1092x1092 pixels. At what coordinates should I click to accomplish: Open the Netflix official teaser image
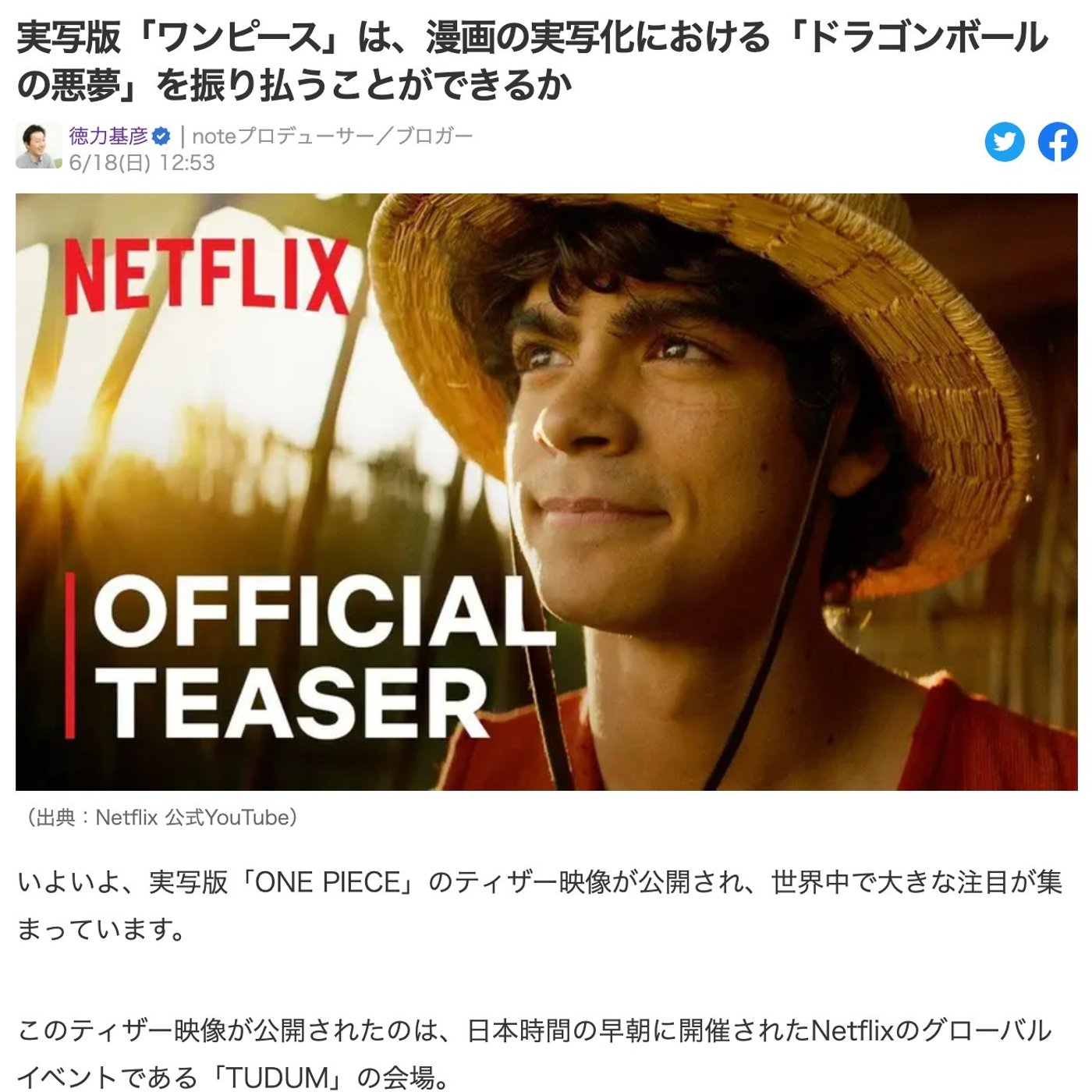coord(547,492)
